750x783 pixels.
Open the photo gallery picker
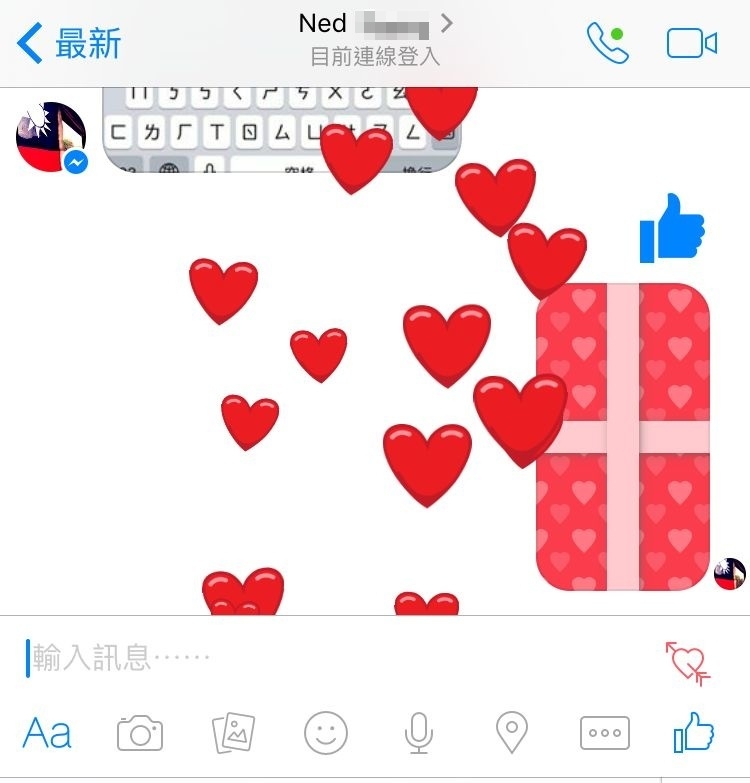click(233, 734)
